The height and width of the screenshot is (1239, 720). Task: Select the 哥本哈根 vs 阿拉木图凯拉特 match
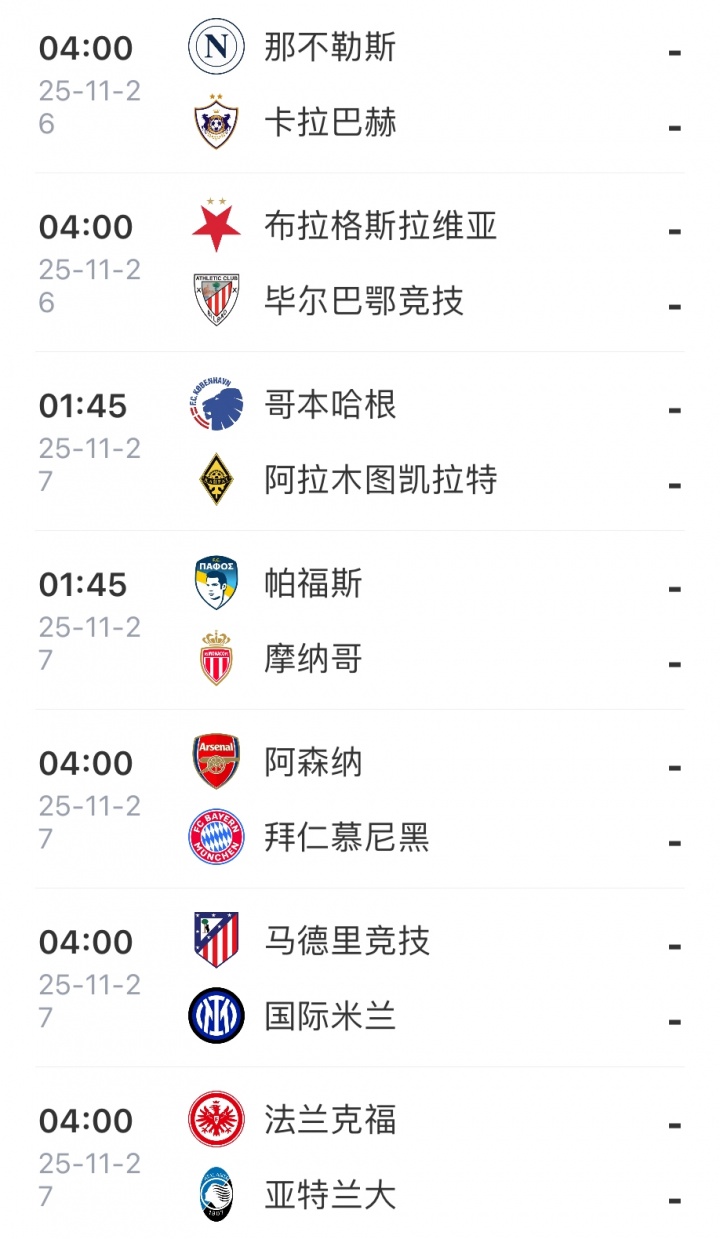(360, 443)
